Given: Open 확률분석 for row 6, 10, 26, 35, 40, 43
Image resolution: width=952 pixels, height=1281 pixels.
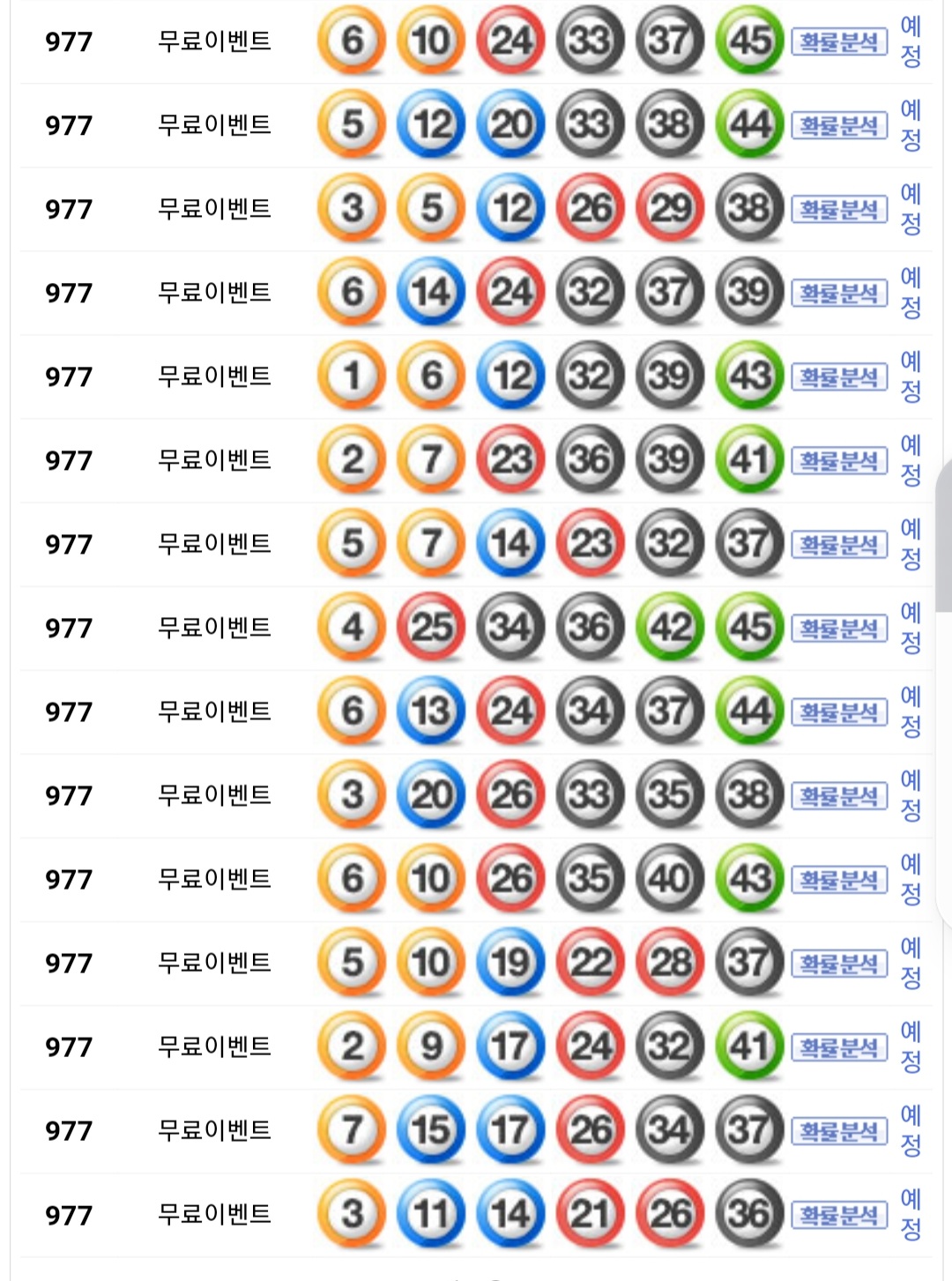Looking at the screenshot, I should pyautogui.click(x=838, y=879).
